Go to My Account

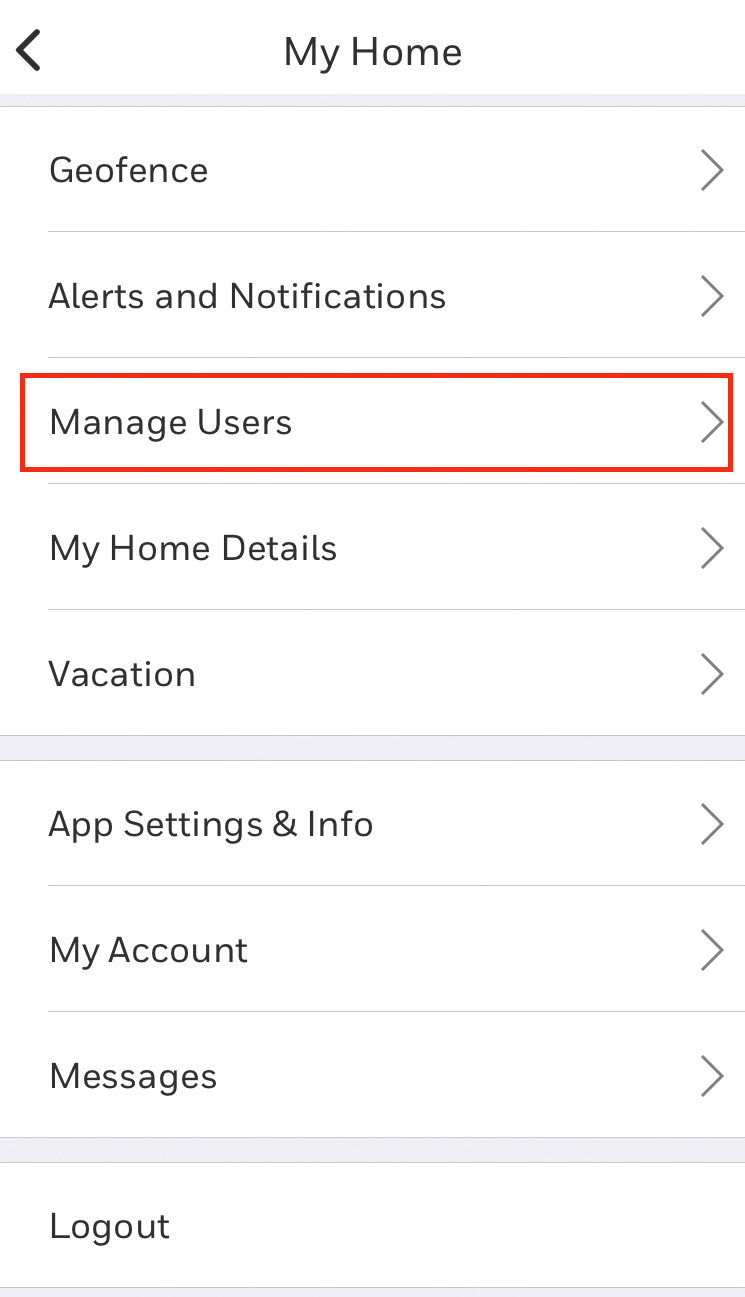[x=372, y=950]
